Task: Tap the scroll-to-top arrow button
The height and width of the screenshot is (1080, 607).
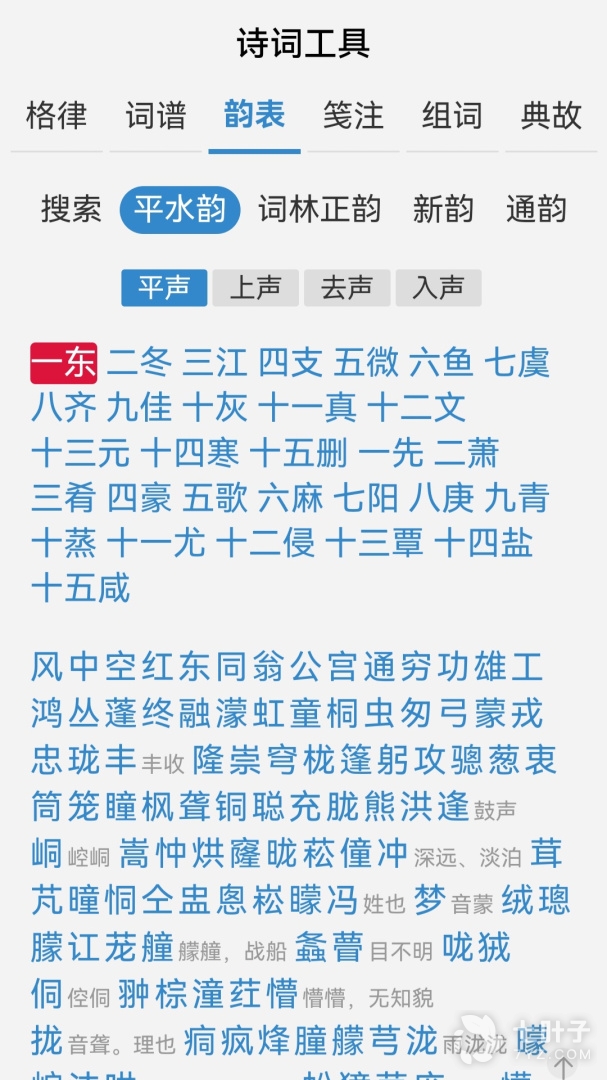Action: pyautogui.click(x=563, y=1067)
